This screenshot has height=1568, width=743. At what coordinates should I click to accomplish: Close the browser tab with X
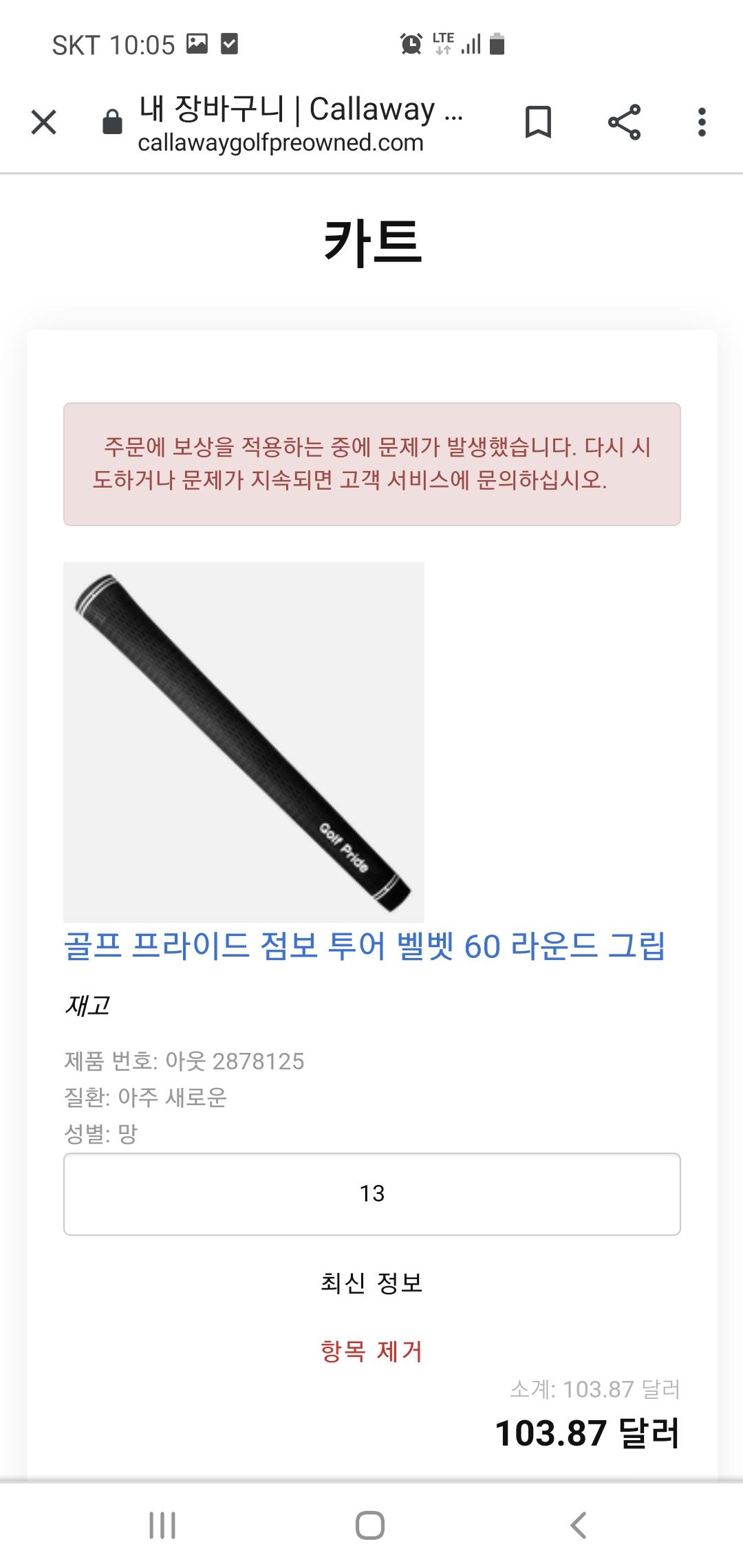tap(44, 123)
